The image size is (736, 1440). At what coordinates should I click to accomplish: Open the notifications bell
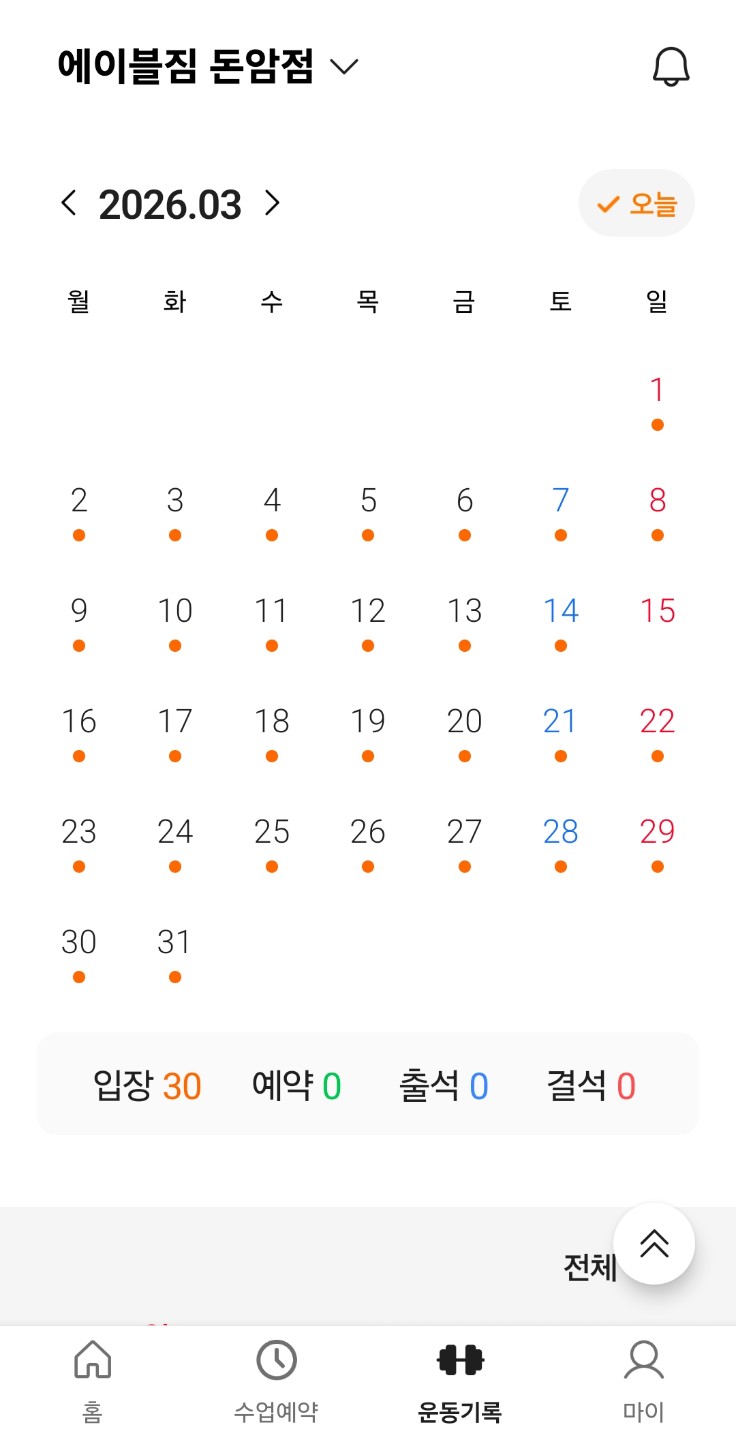(x=671, y=67)
